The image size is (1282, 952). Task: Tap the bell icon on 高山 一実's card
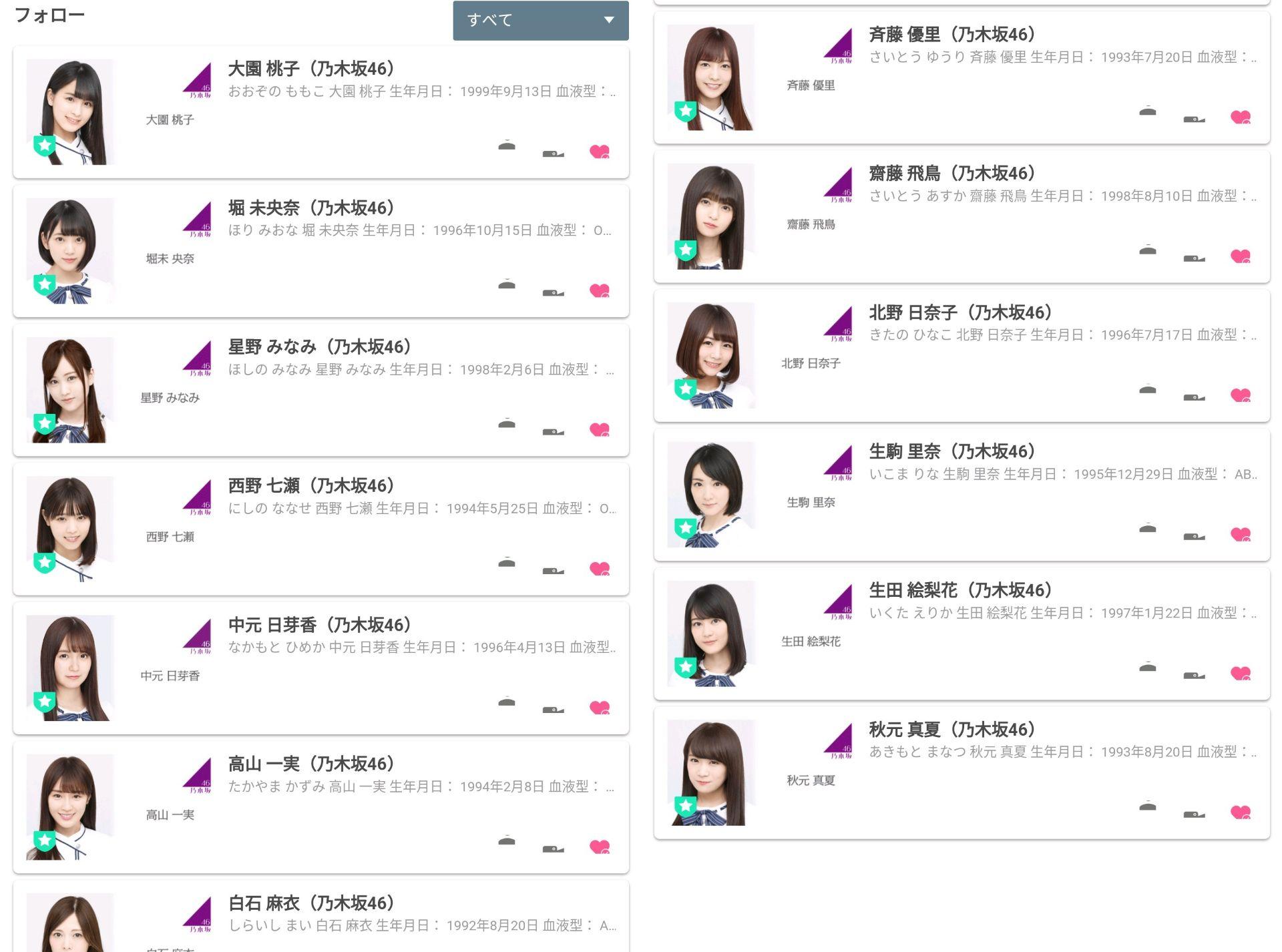pyautogui.click(x=507, y=841)
